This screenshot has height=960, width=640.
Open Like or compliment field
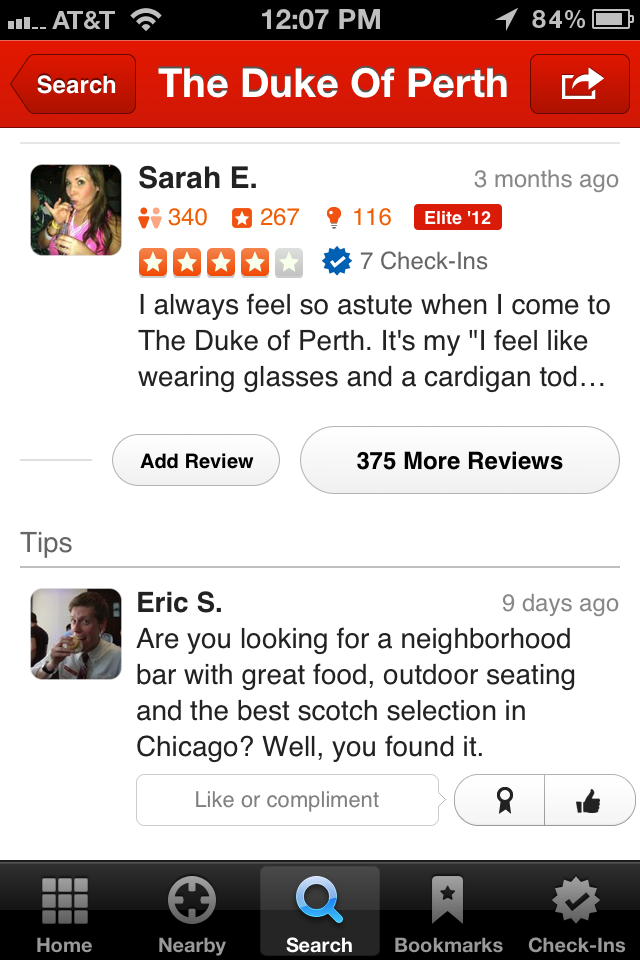(x=287, y=800)
